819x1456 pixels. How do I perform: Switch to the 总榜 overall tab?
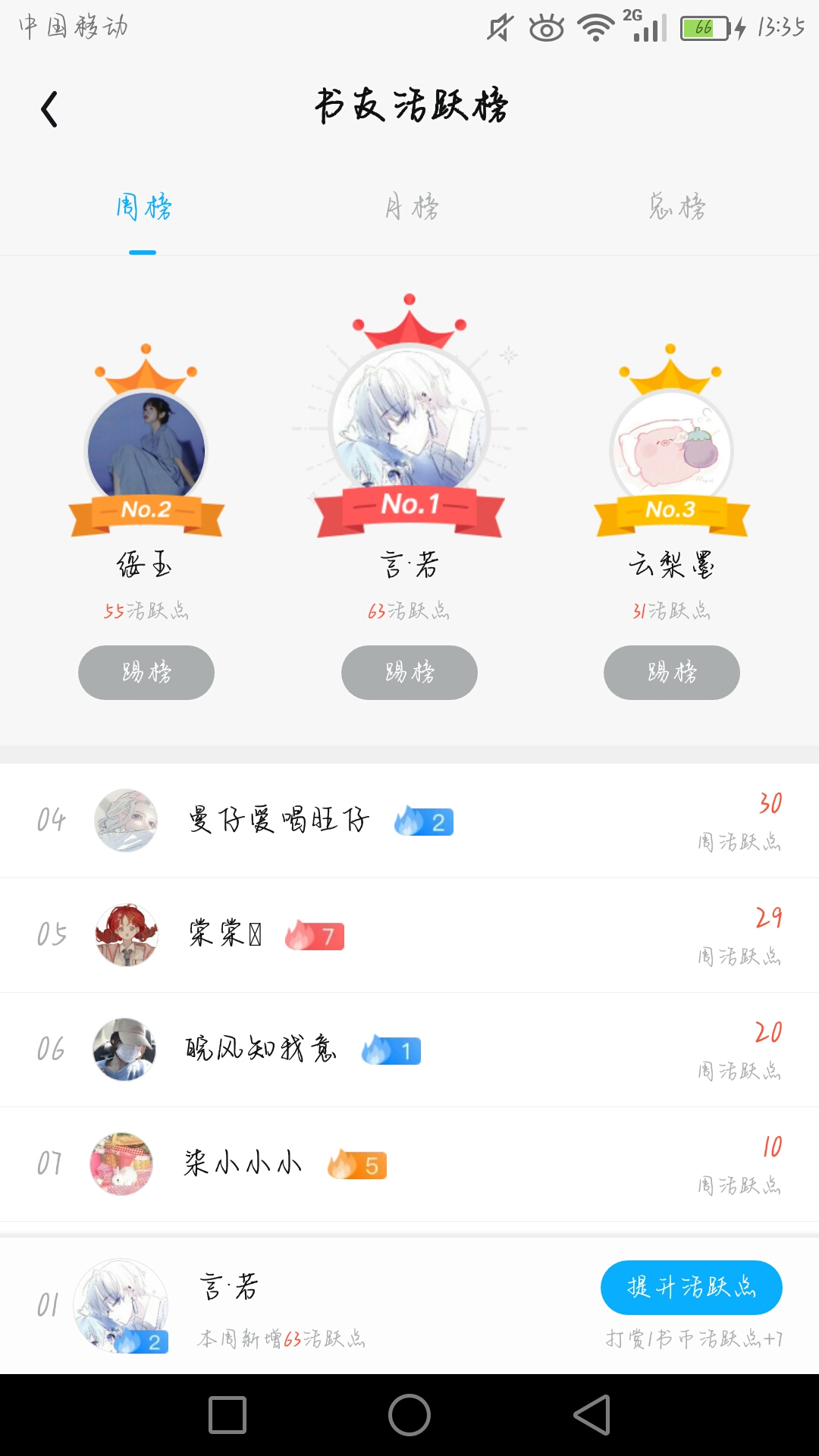point(676,207)
